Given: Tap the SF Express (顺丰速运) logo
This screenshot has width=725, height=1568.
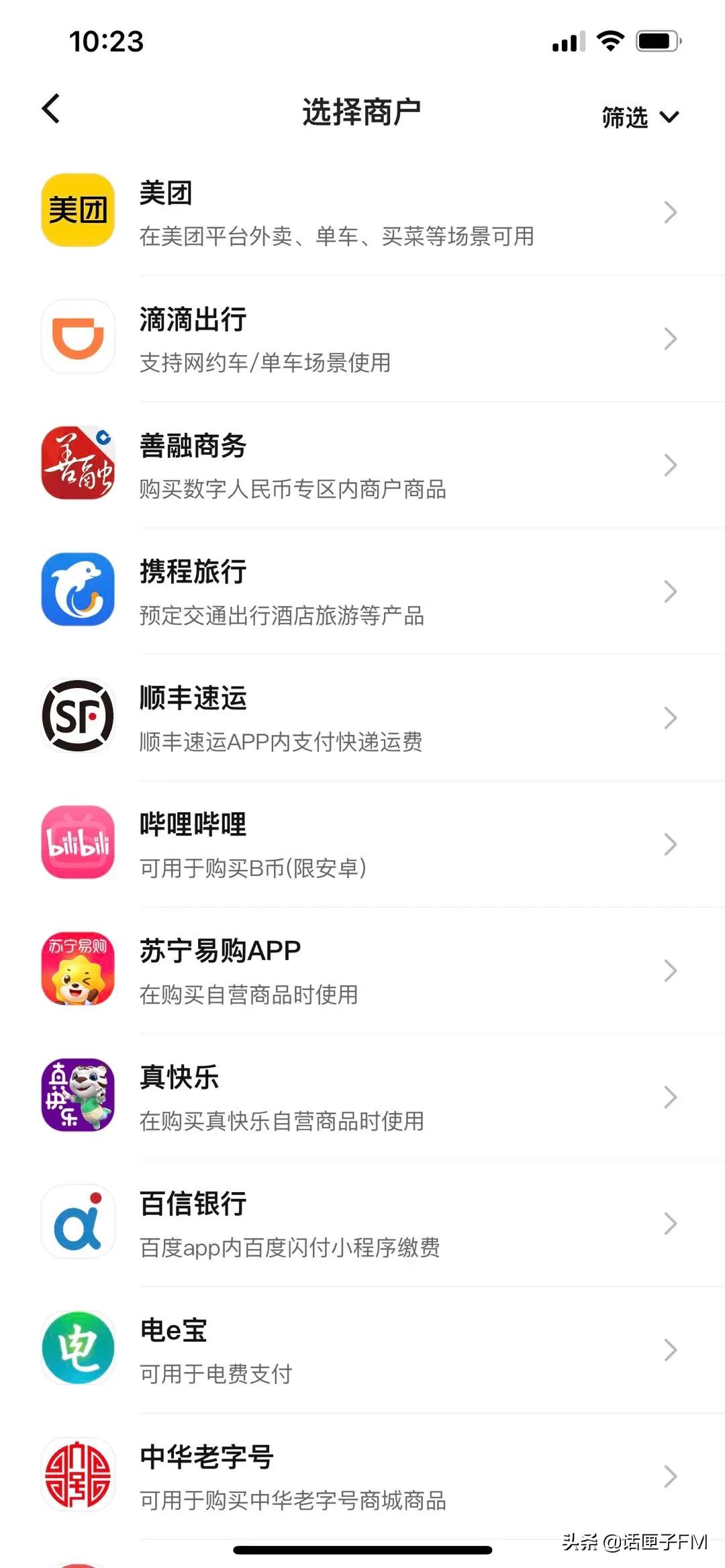Looking at the screenshot, I should click(x=77, y=716).
